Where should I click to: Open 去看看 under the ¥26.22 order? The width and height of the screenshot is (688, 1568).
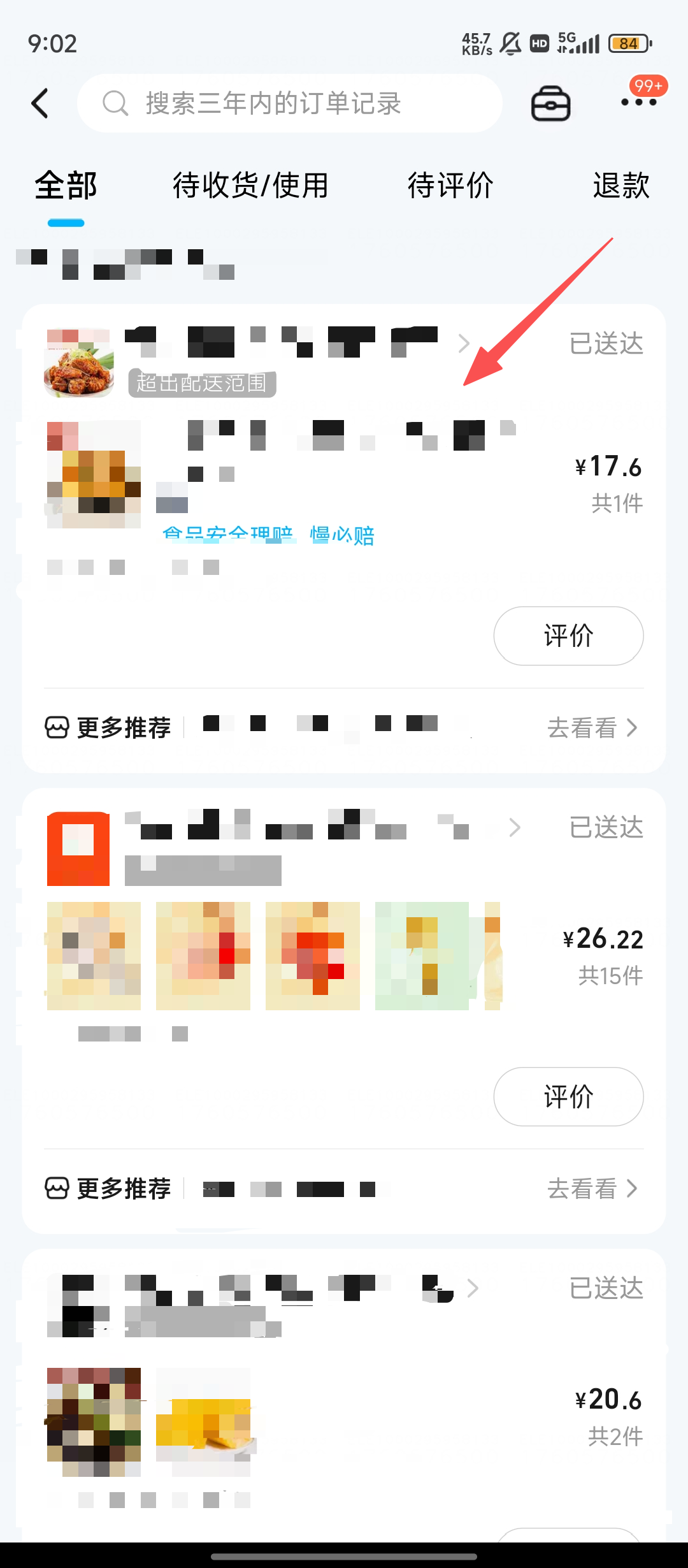[x=592, y=1189]
